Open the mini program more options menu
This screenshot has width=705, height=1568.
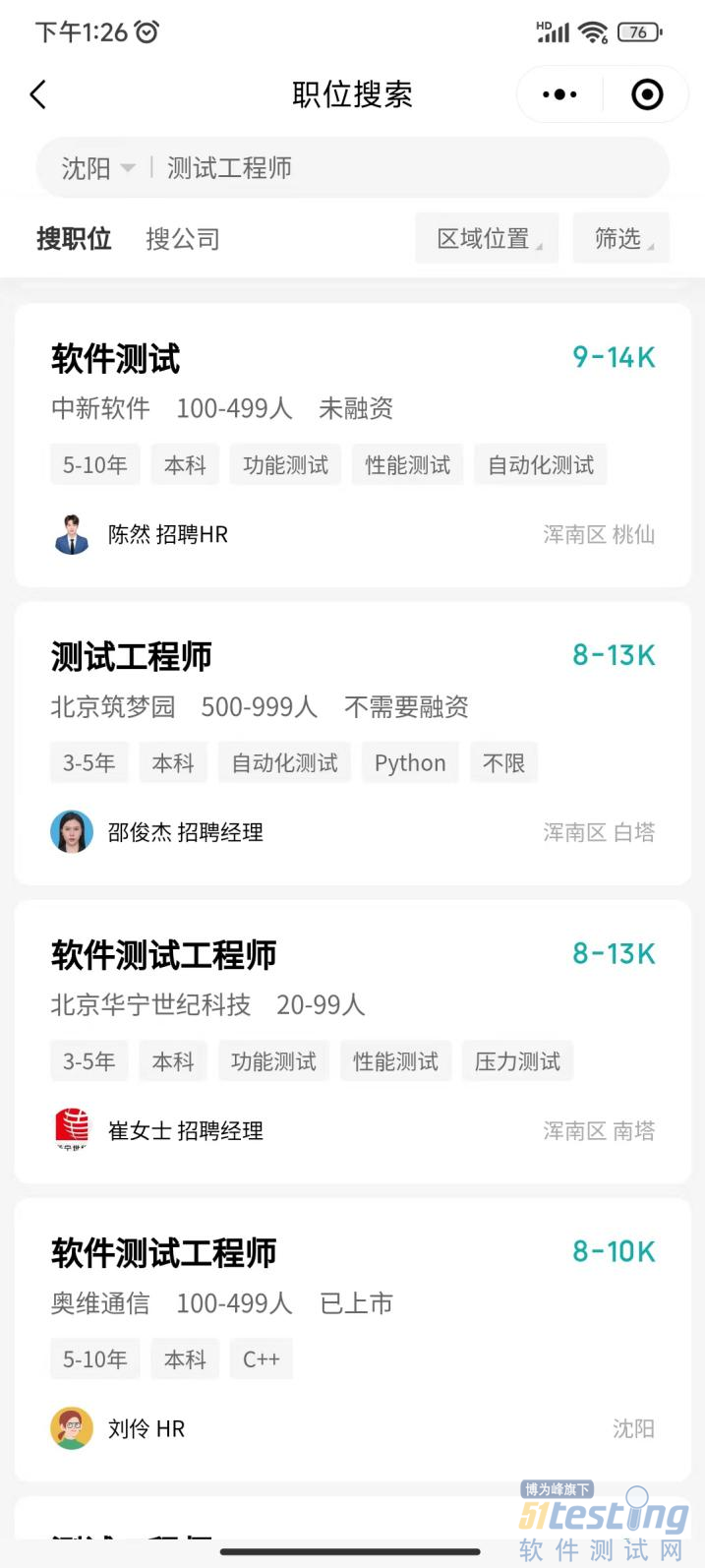click(559, 94)
